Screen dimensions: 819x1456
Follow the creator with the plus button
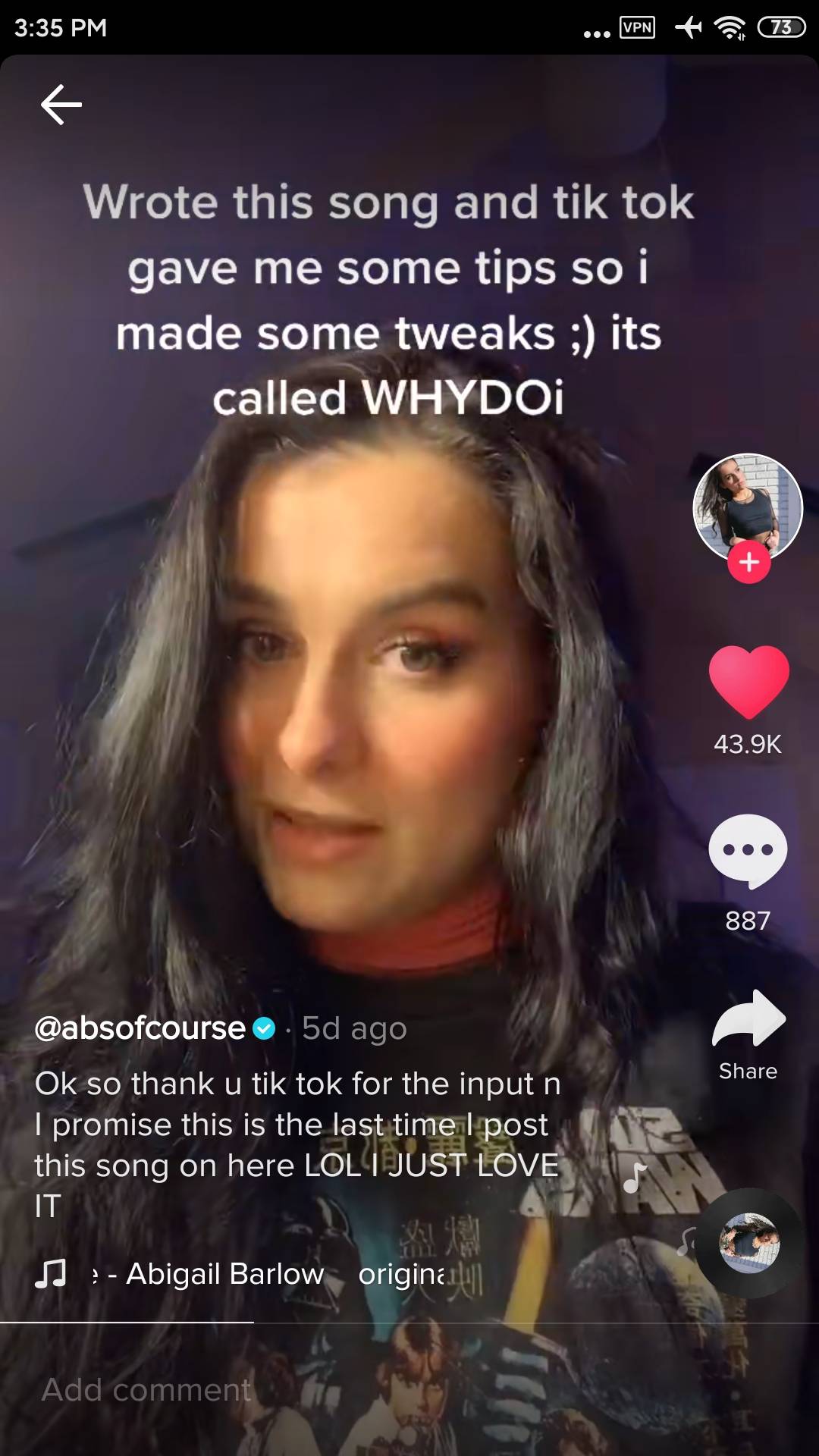(x=748, y=563)
